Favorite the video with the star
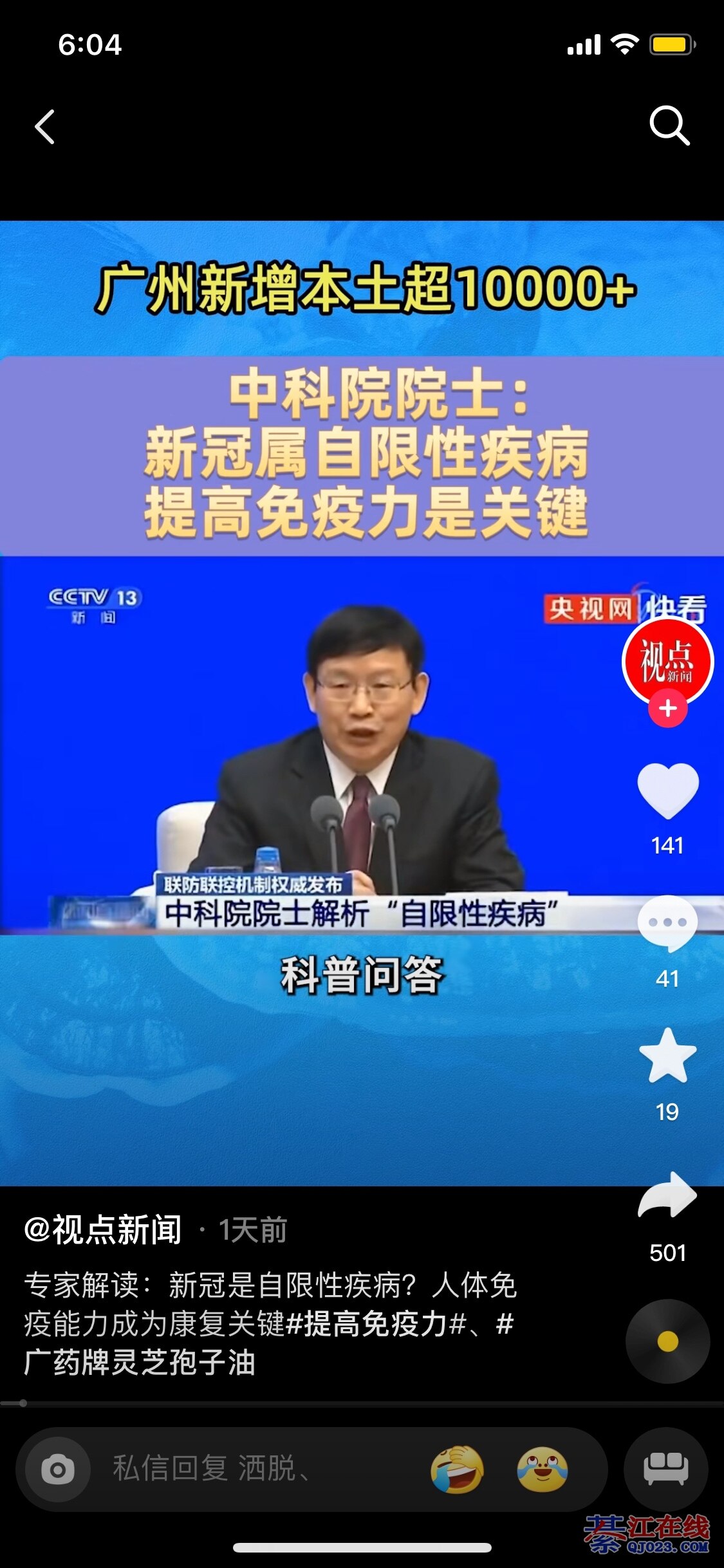 [668, 1056]
